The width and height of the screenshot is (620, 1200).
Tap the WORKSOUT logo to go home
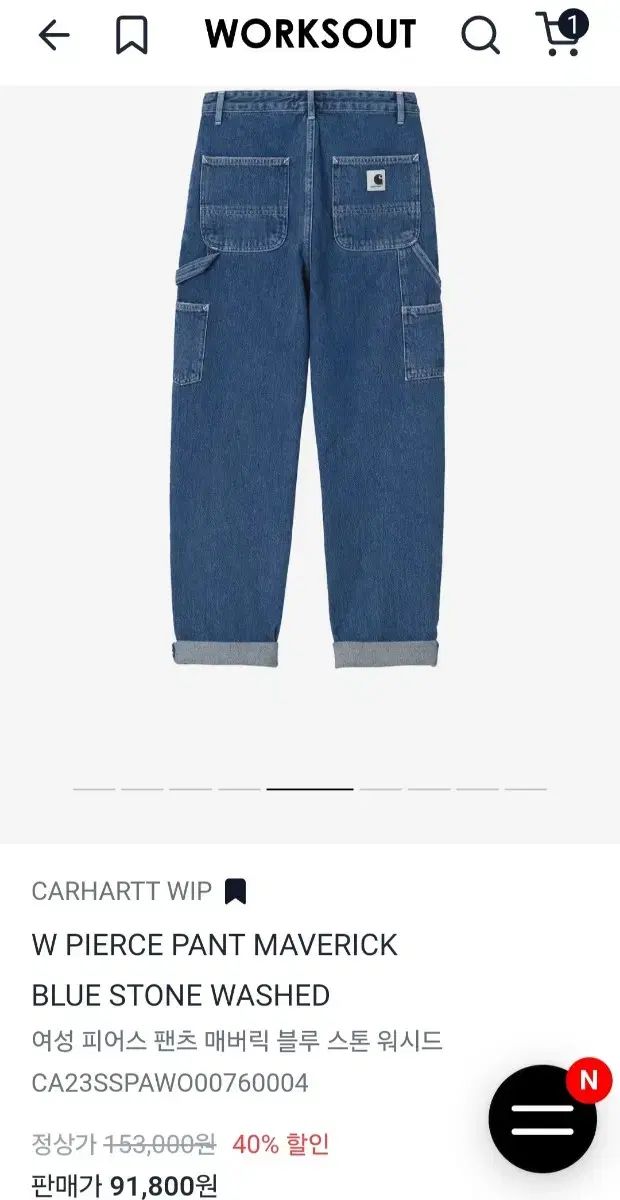click(310, 35)
